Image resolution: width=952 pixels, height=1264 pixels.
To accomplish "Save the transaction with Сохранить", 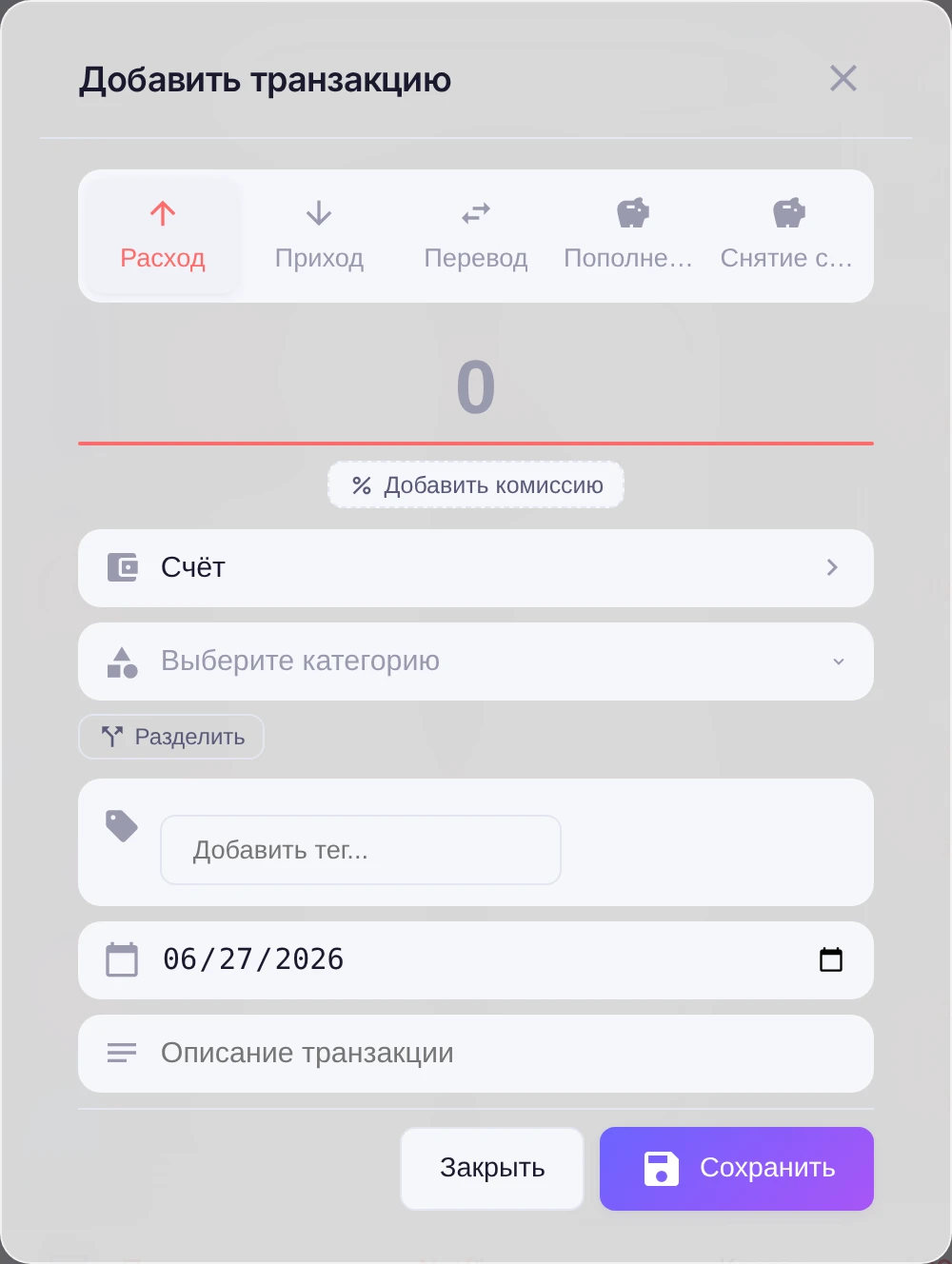I will coord(737,1169).
